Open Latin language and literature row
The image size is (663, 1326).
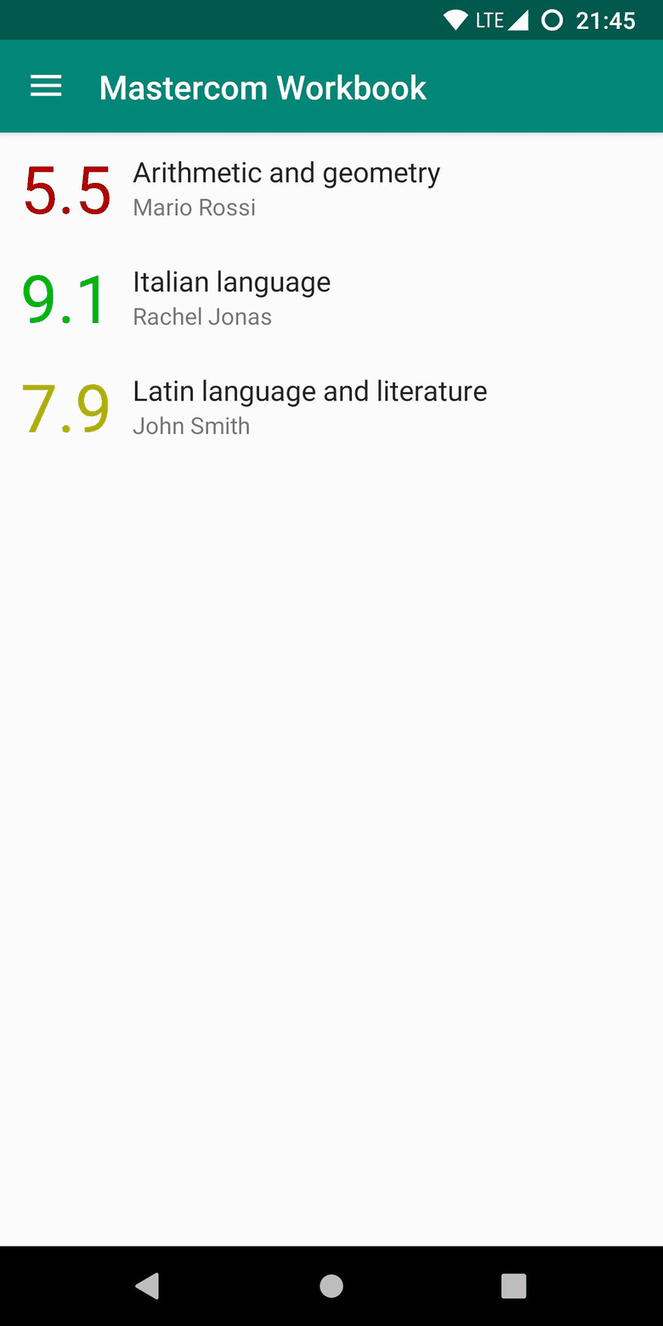point(310,407)
